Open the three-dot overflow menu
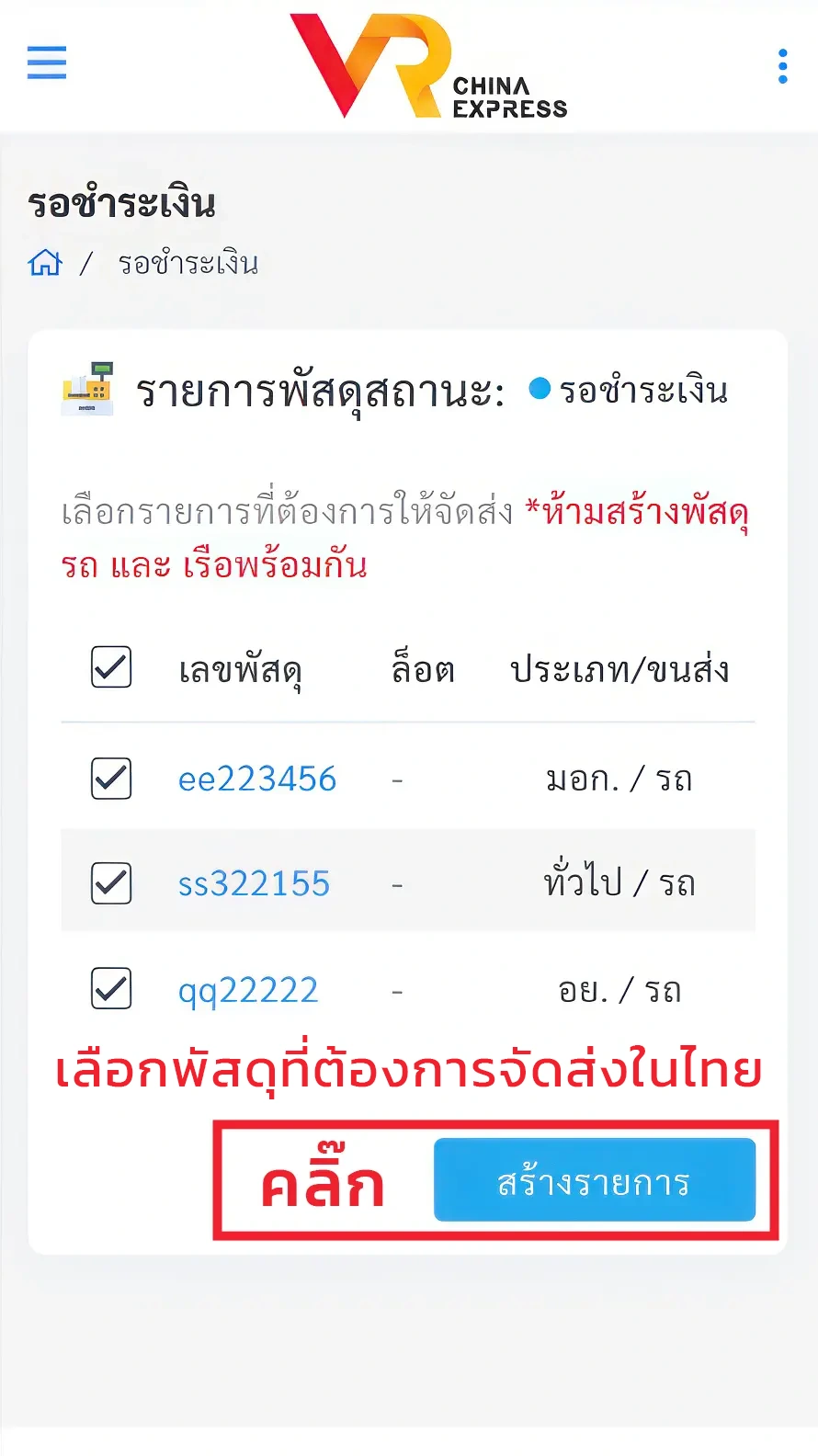Image resolution: width=818 pixels, height=1456 pixels. [782, 66]
